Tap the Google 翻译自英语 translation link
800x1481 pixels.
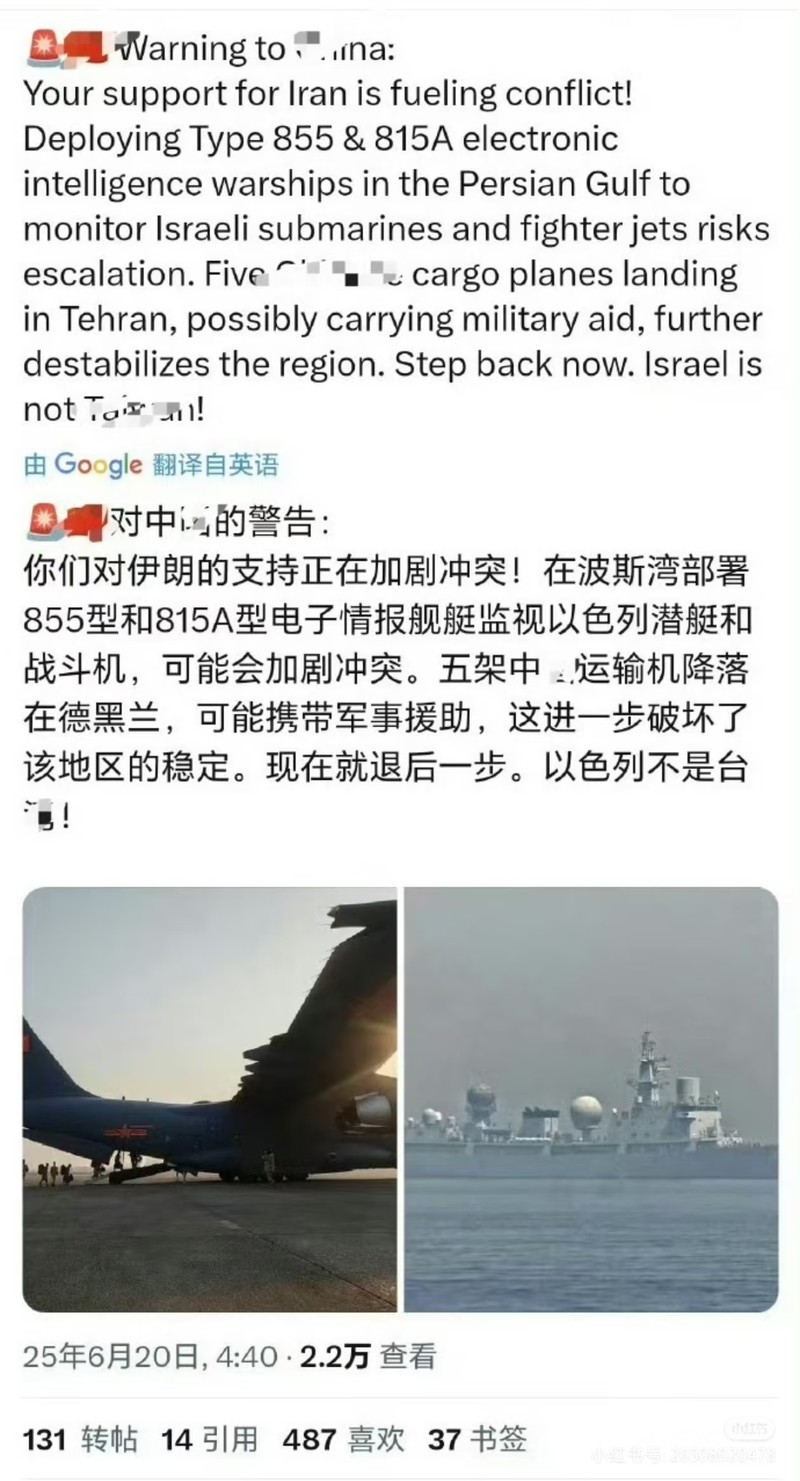point(150,464)
